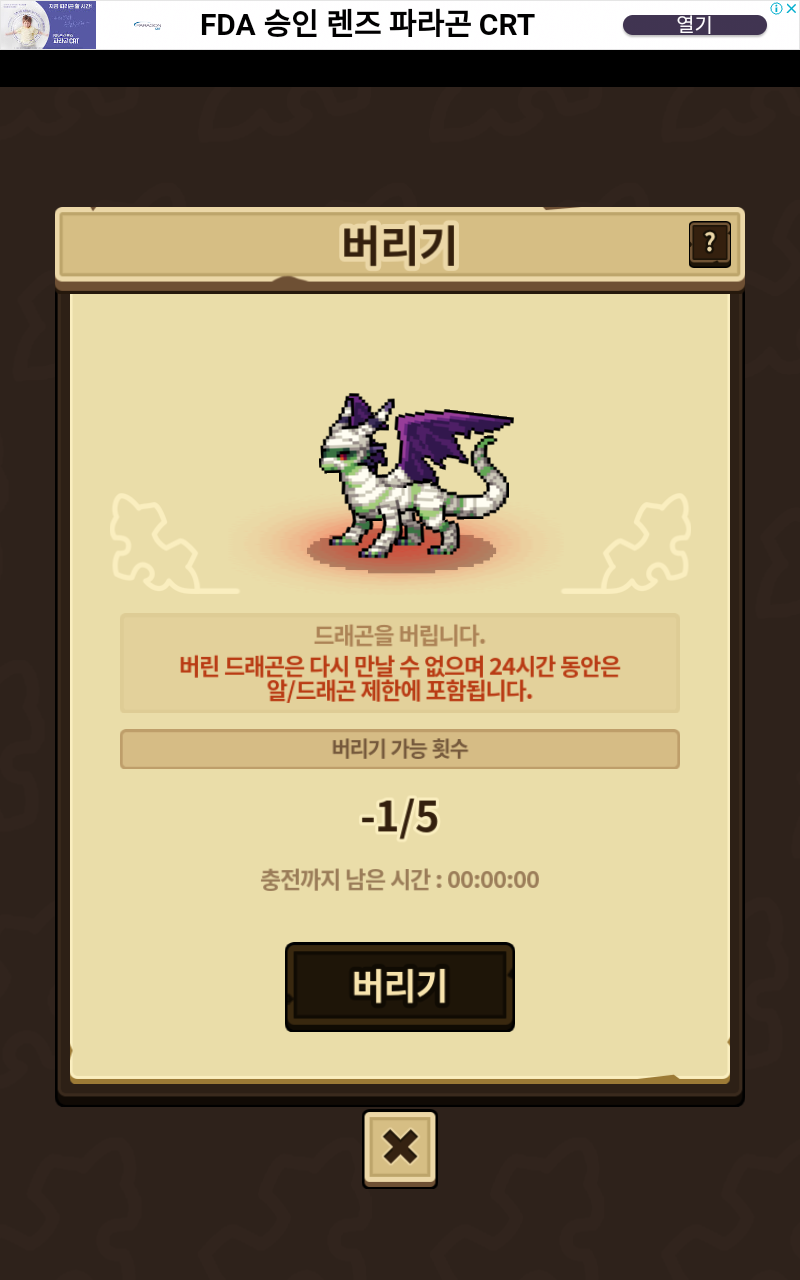
Task: Close the 버리기 dialog with X
Action: (400, 1148)
